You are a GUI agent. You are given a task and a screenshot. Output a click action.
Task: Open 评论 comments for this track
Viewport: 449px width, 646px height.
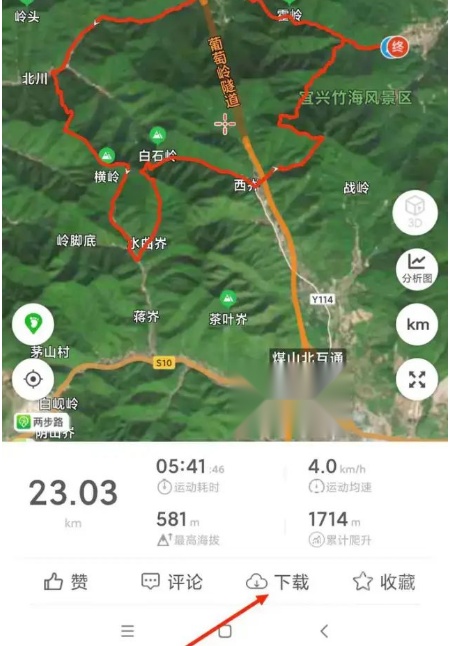[x=172, y=582]
